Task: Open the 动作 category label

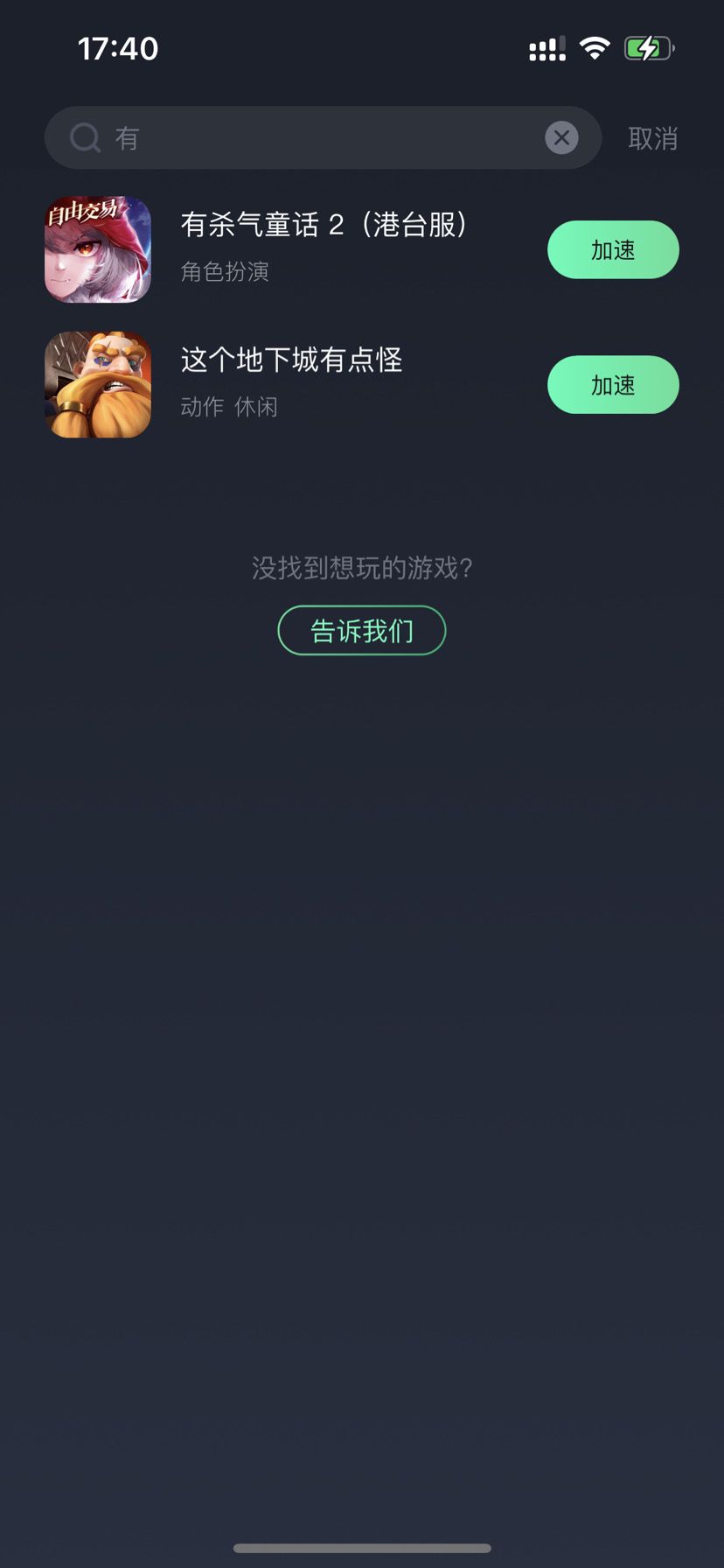Action: coord(199,407)
